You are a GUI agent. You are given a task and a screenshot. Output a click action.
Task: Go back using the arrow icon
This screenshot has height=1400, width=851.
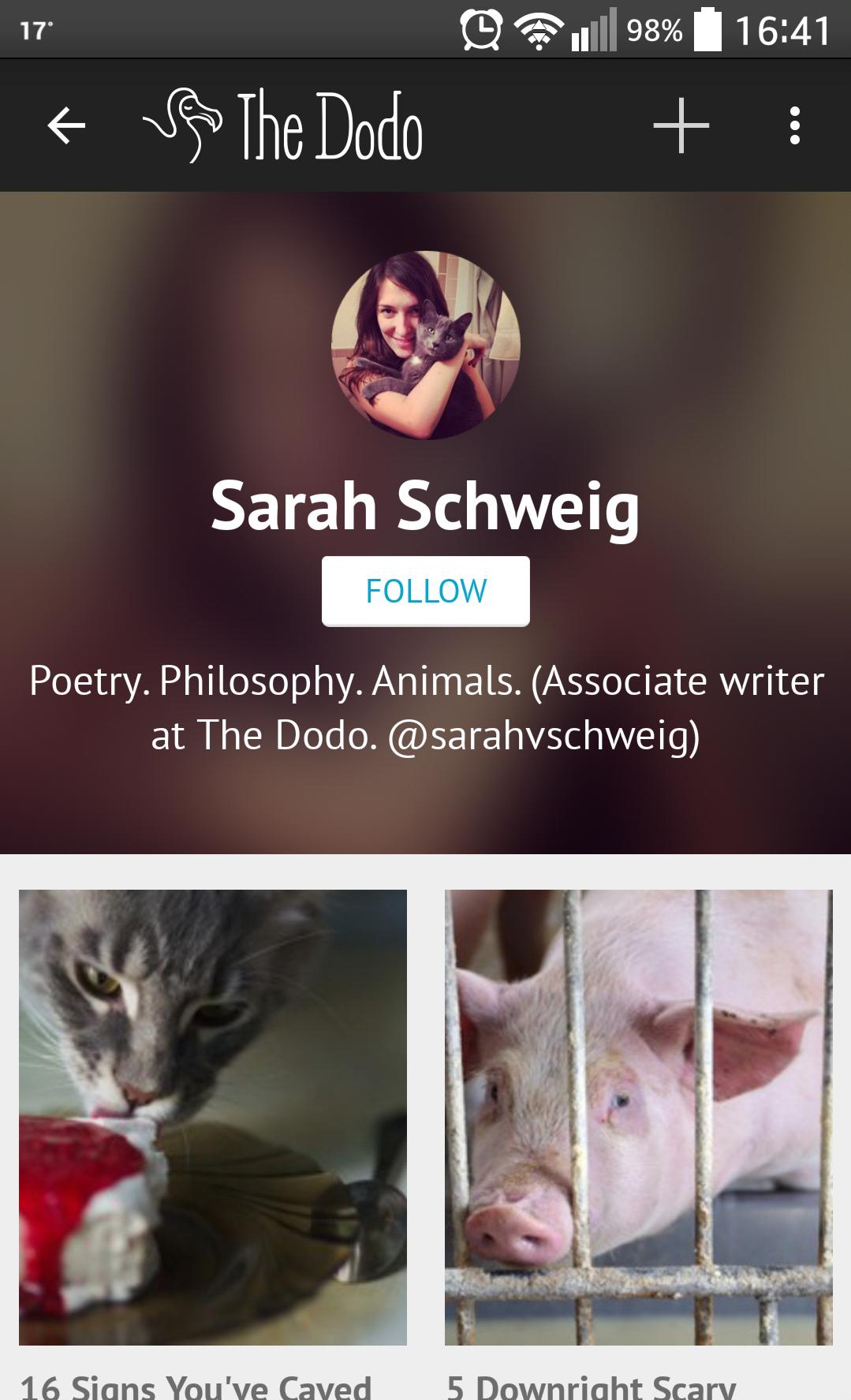click(x=66, y=125)
